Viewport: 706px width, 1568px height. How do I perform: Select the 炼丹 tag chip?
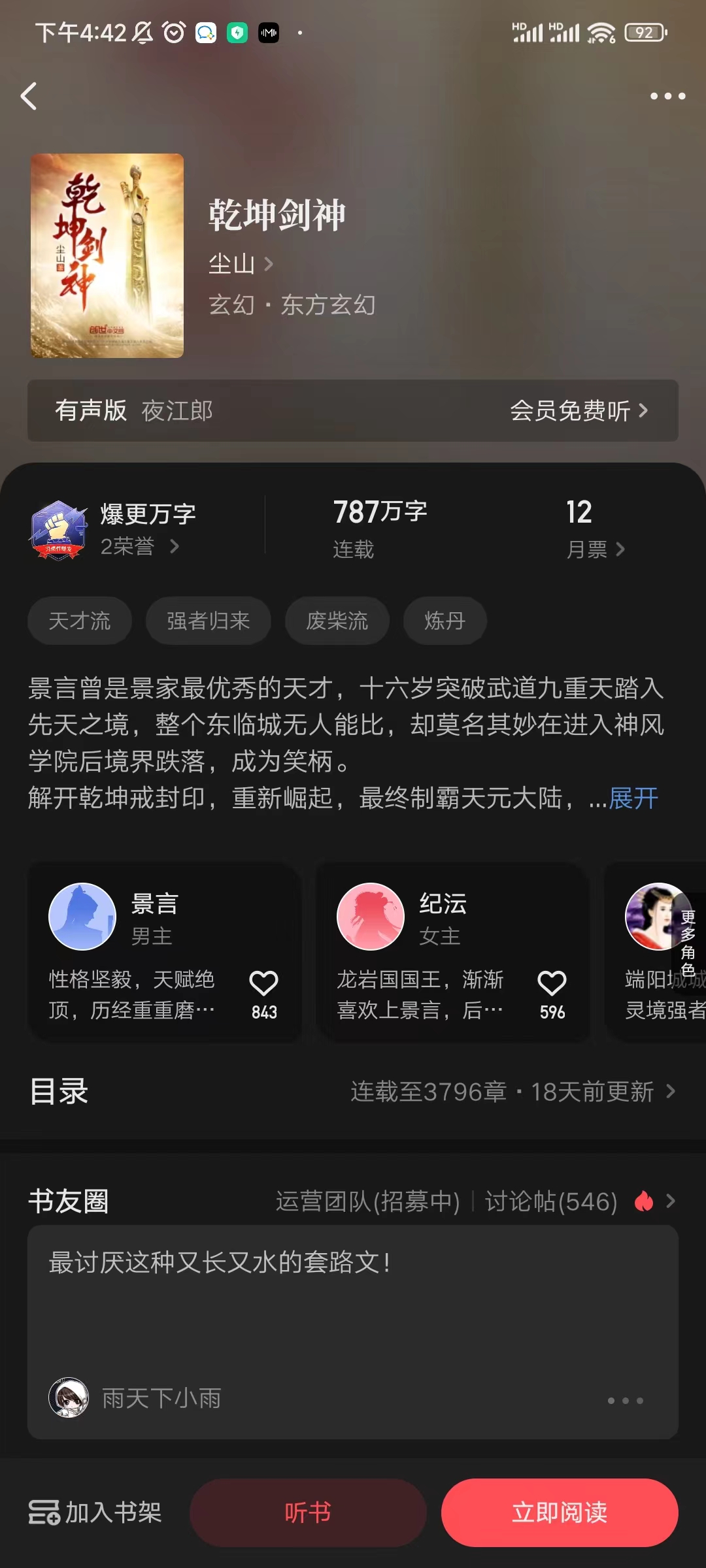(445, 621)
